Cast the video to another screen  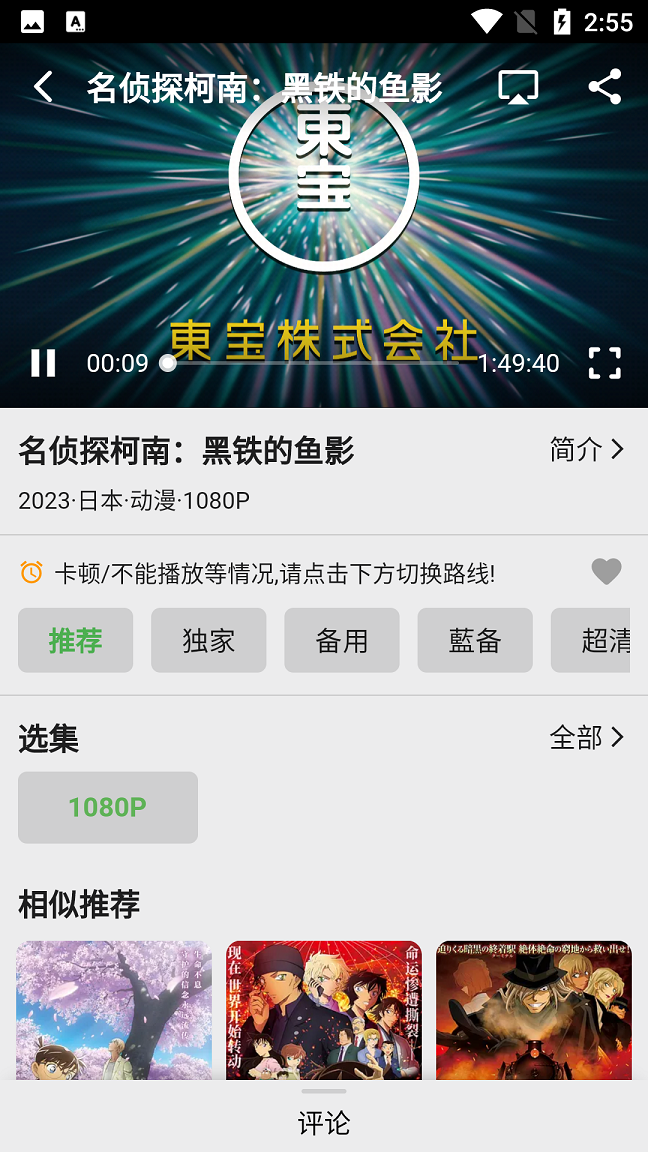coord(518,87)
